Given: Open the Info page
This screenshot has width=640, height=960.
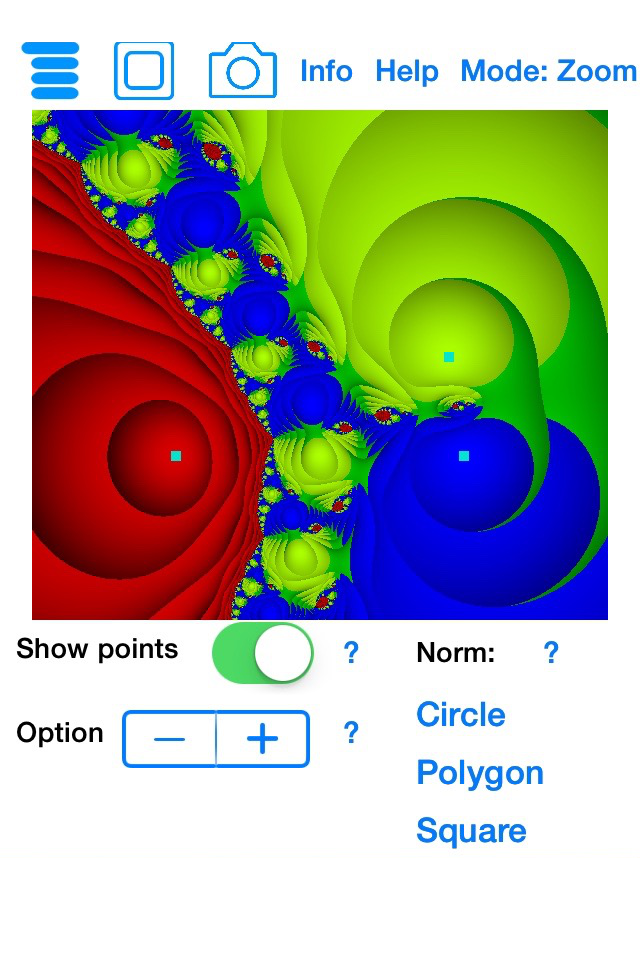Looking at the screenshot, I should [x=326, y=72].
